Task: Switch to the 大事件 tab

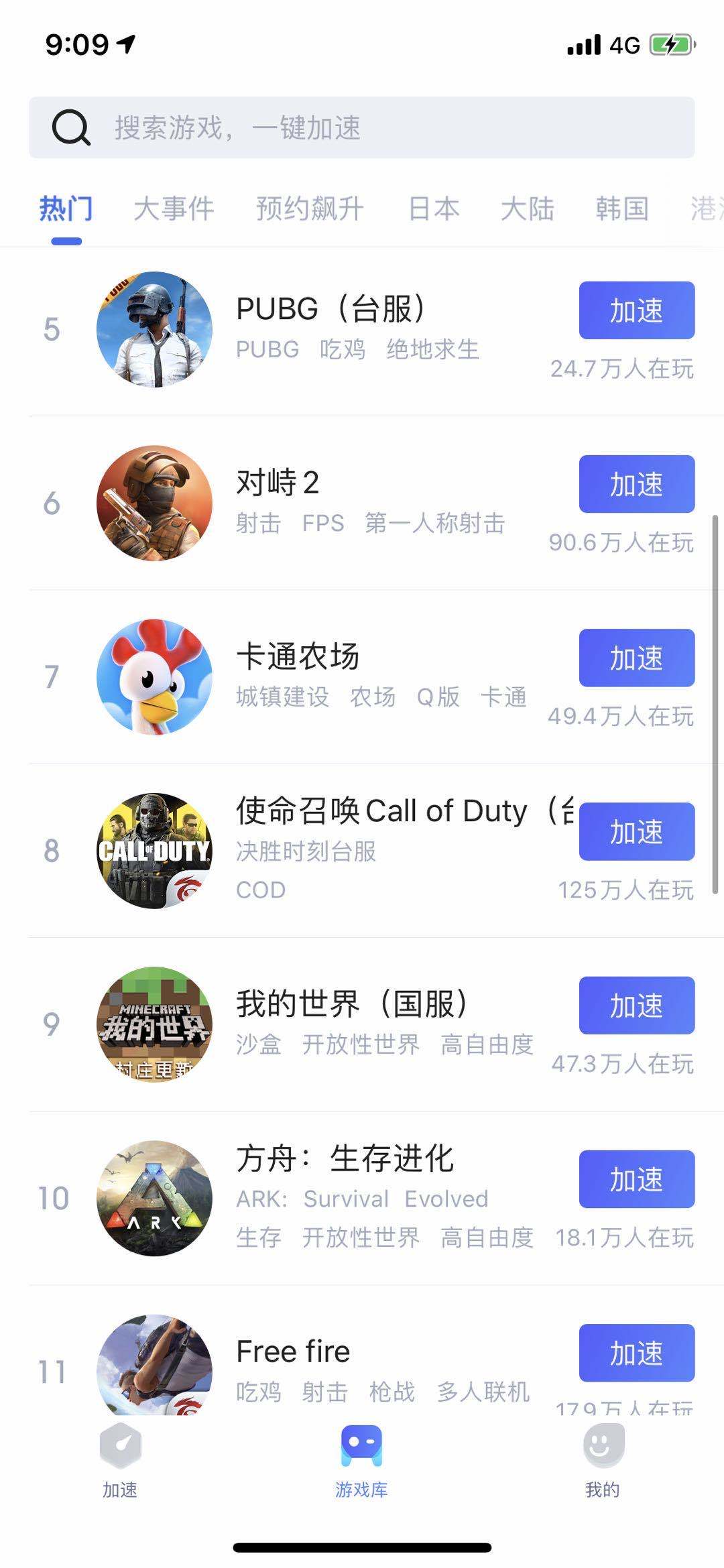Action: tap(174, 209)
